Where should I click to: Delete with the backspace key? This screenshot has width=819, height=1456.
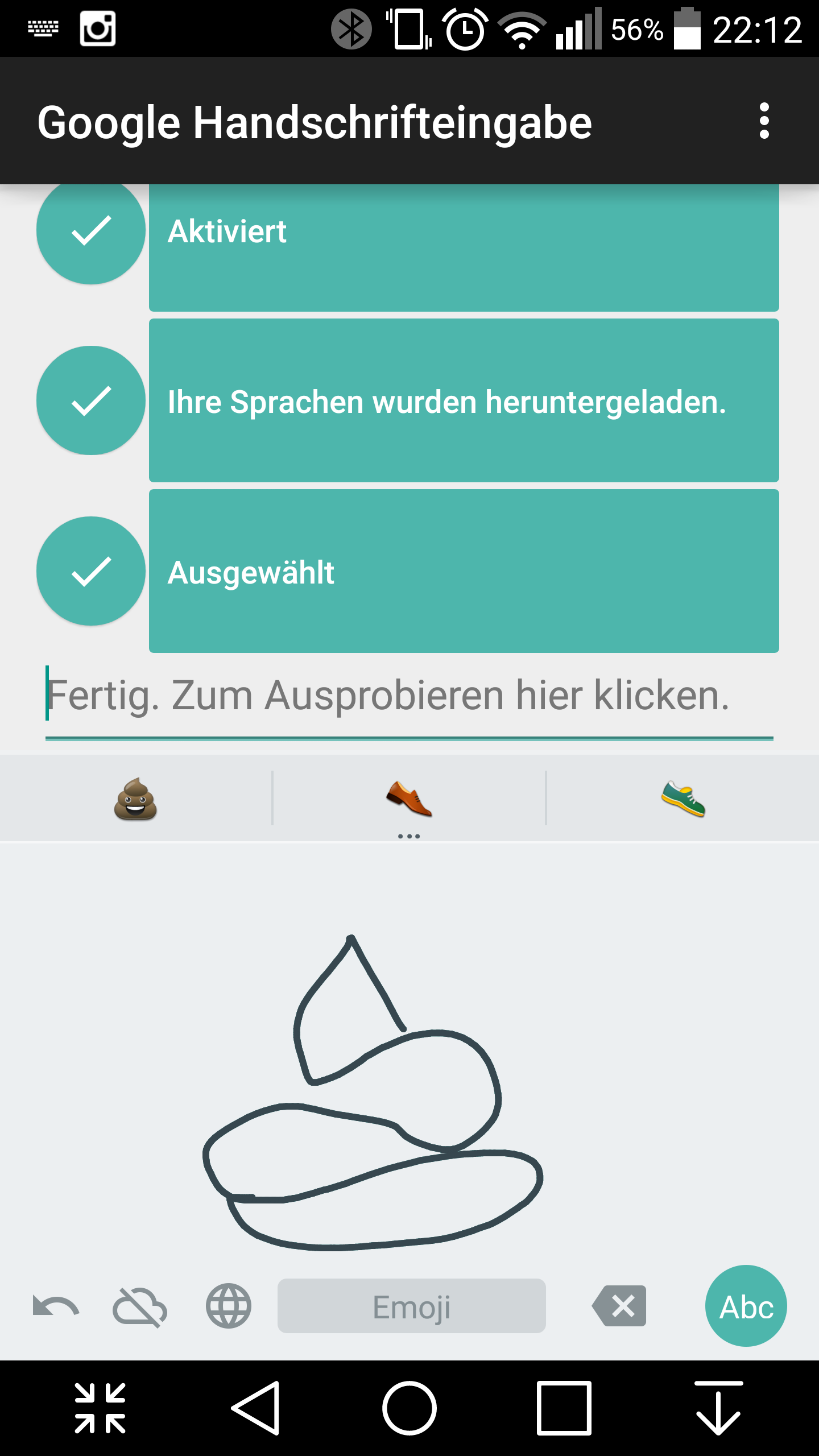coord(620,1306)
